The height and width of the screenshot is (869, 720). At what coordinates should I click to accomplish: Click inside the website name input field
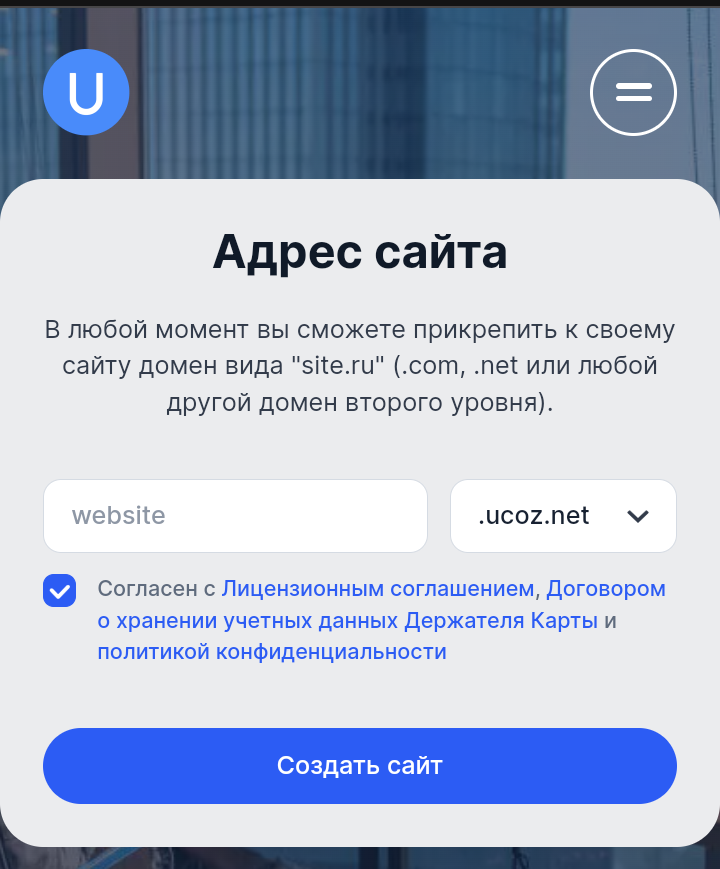pos(235,516)
